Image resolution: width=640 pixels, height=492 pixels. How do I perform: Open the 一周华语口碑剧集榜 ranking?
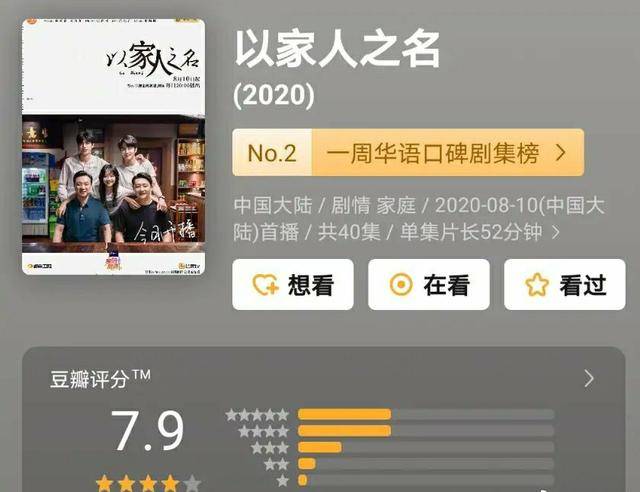point(408,153)
